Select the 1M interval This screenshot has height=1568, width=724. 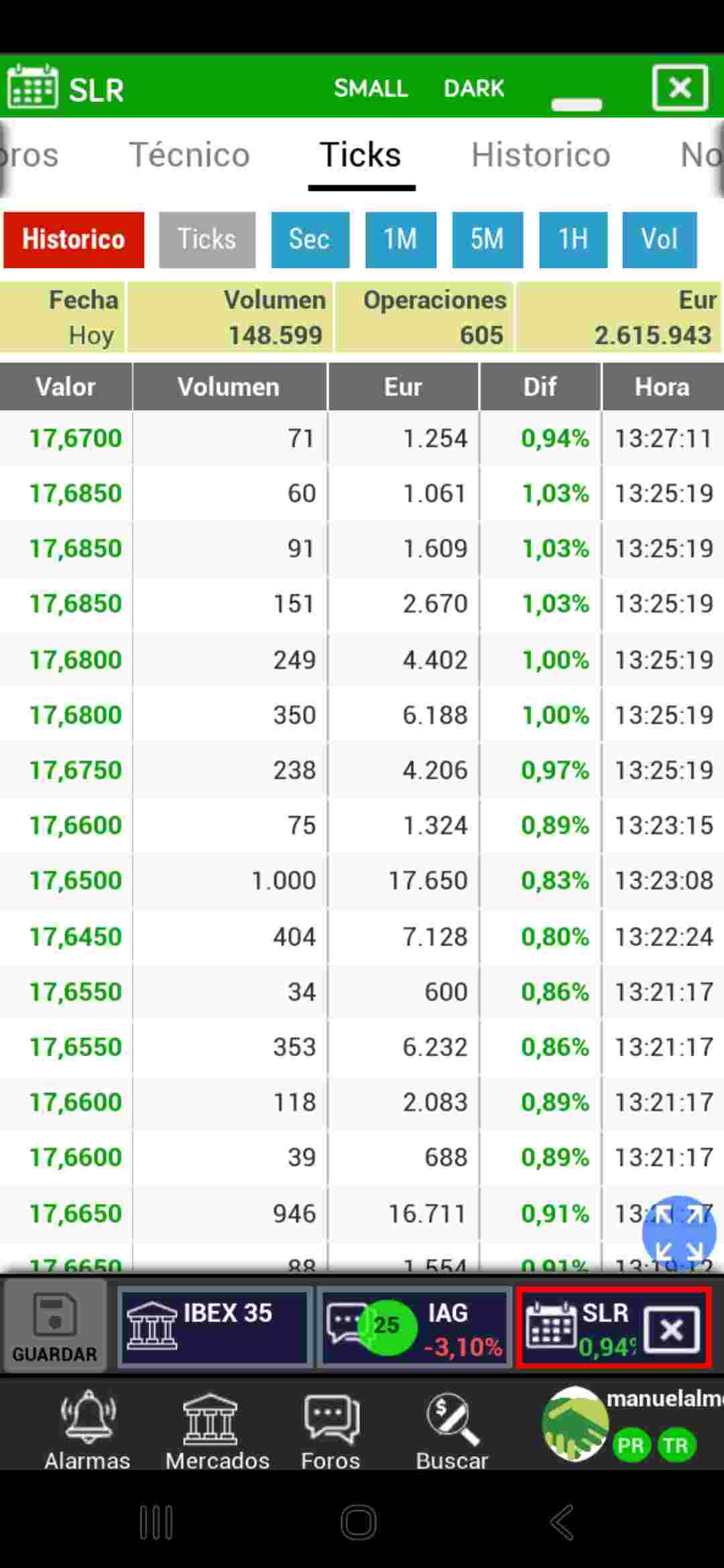400,240
